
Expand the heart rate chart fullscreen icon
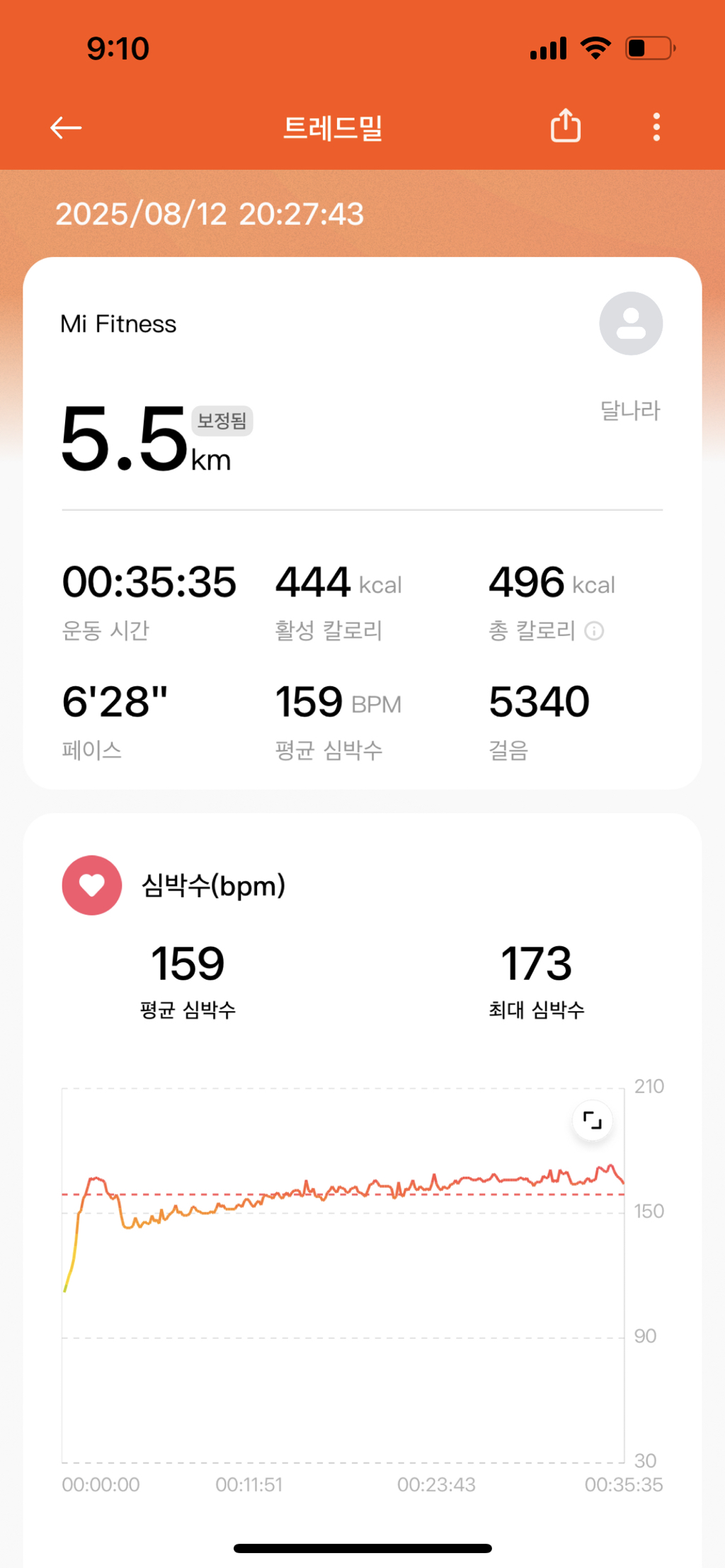click(x=592, y=1120)
